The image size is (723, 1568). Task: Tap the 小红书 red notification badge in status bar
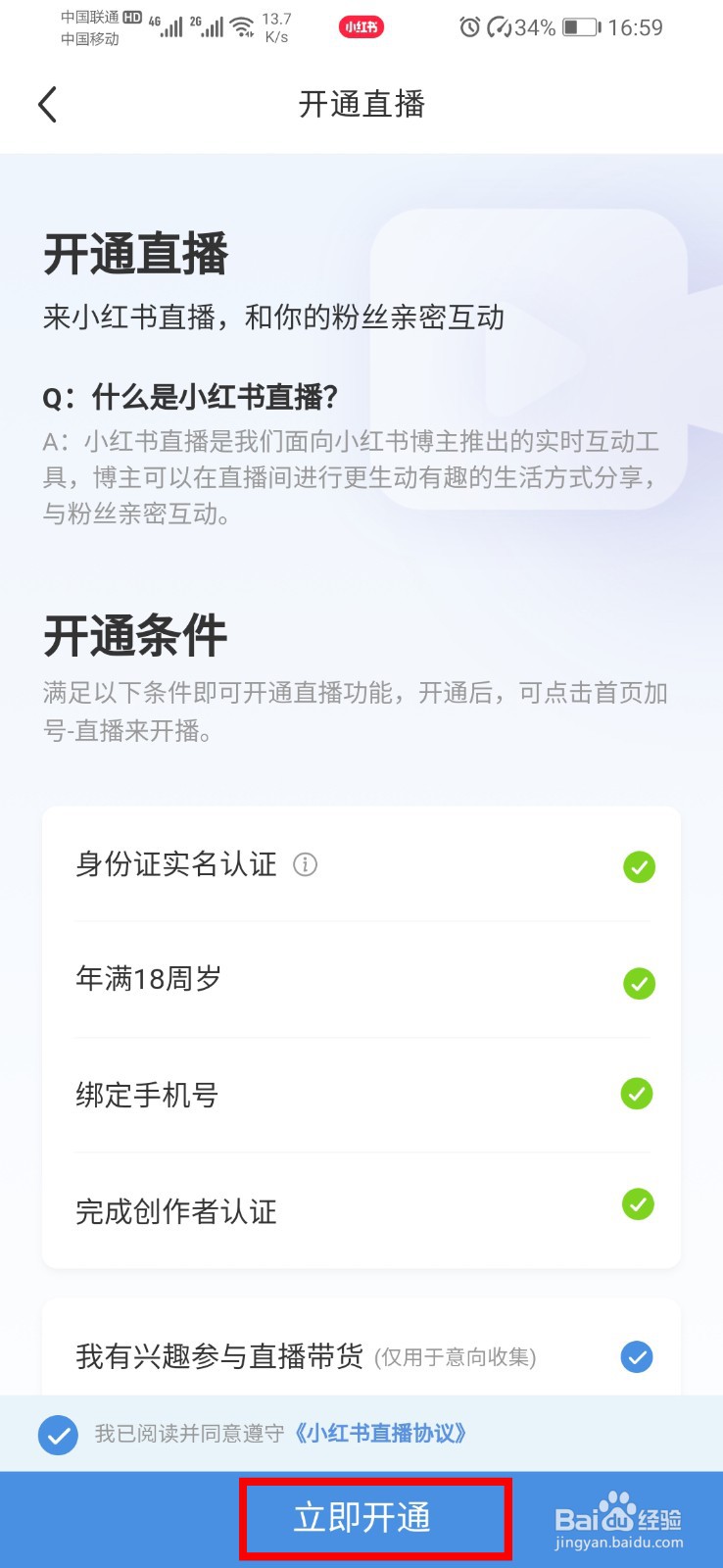pos(361,27)
